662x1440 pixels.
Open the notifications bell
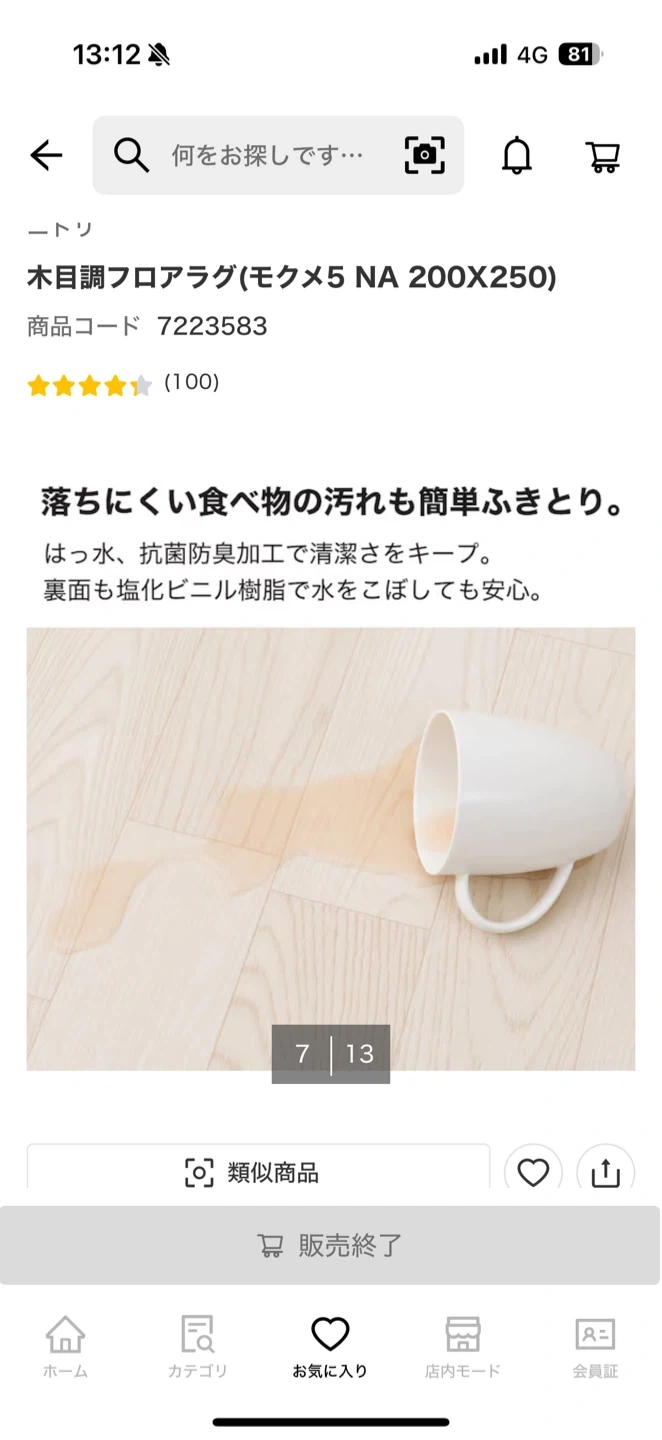tap(517, 155)
